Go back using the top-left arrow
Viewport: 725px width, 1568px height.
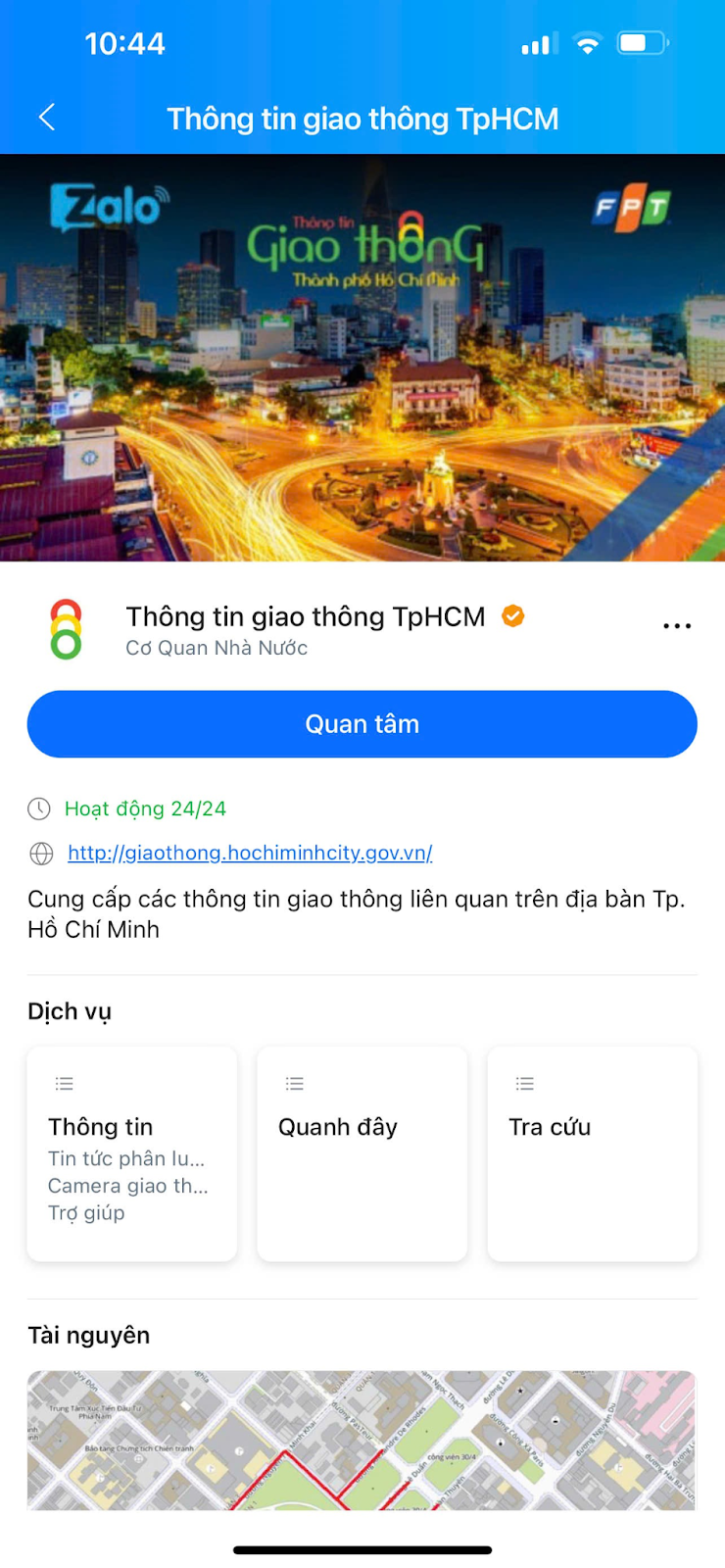click(46, 118)
